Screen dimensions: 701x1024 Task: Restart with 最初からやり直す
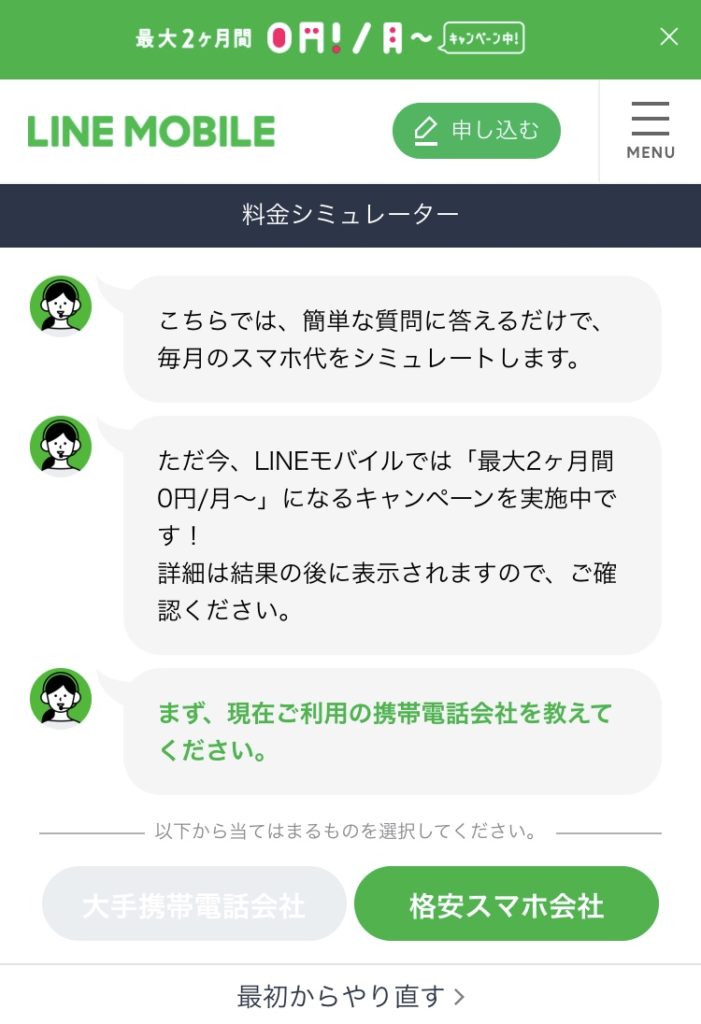pos(350,996)
